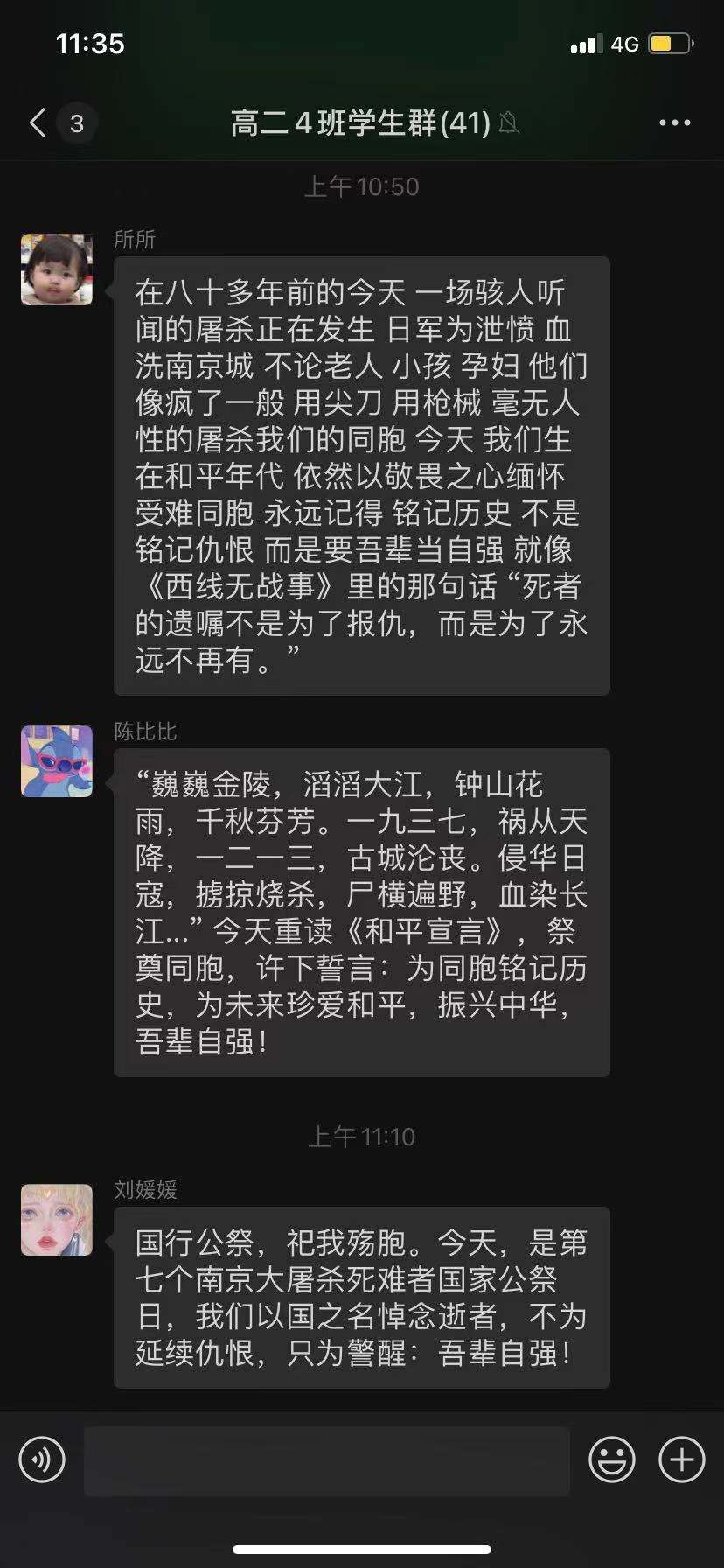Open the emoji sticker panel
Screen dimensions: 724x1568
[x=612, y=1459]
